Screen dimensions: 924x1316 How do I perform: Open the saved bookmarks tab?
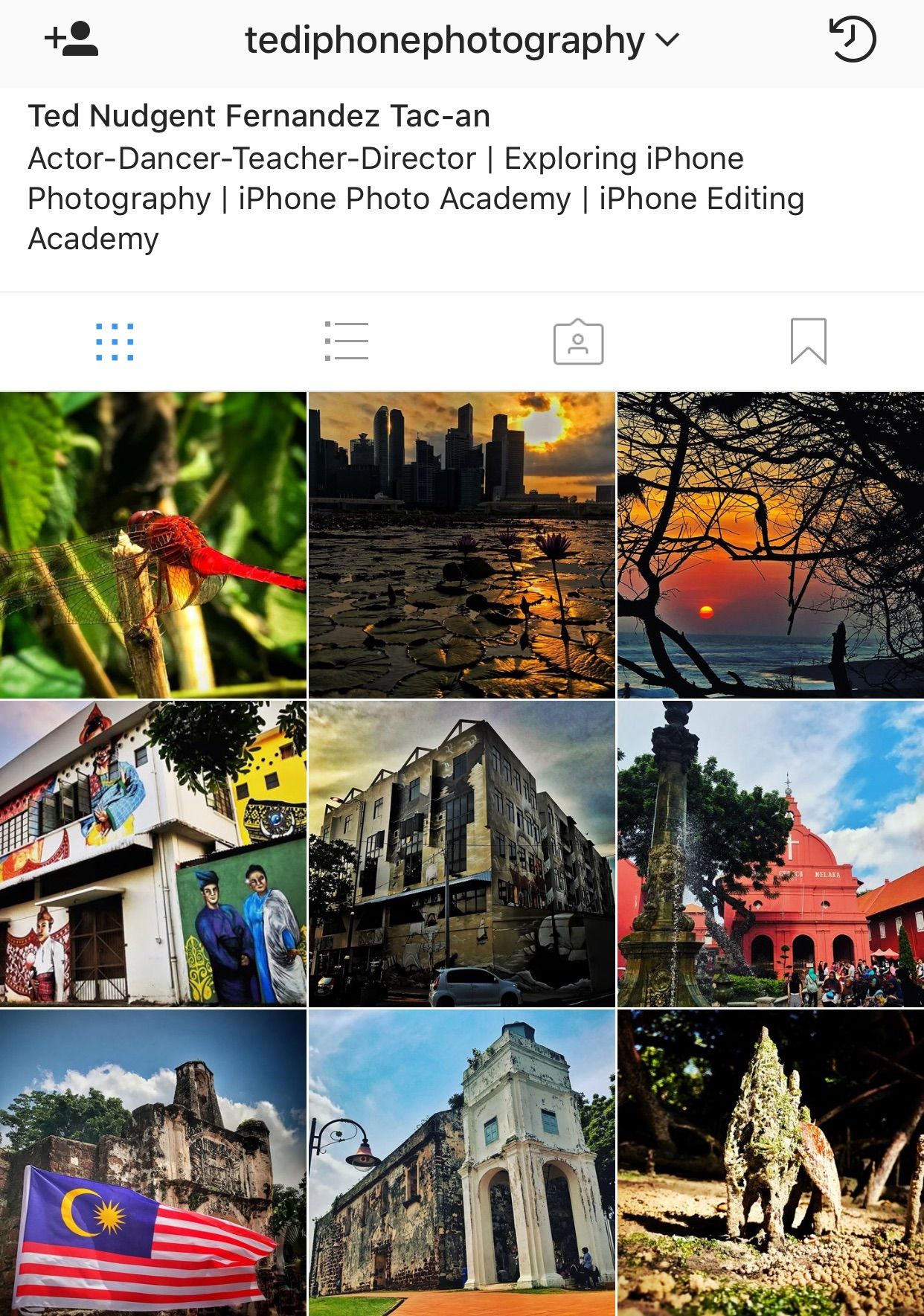[808, 341]
